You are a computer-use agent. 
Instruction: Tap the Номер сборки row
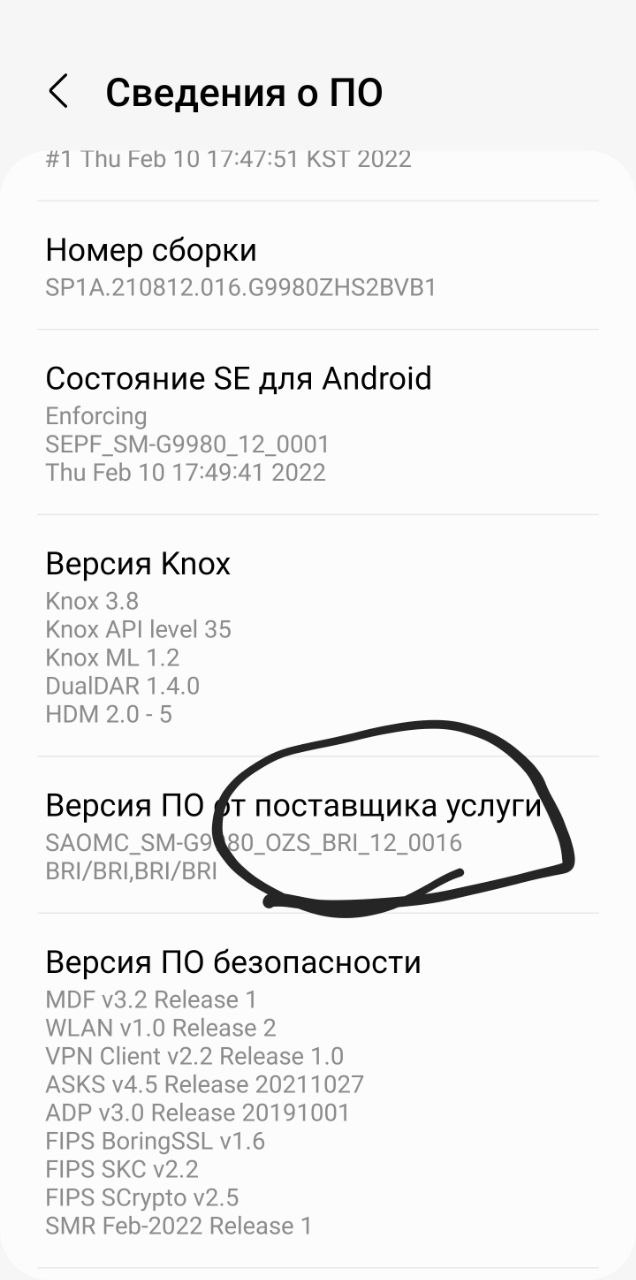pyautogui.click(x=318, y=266)
